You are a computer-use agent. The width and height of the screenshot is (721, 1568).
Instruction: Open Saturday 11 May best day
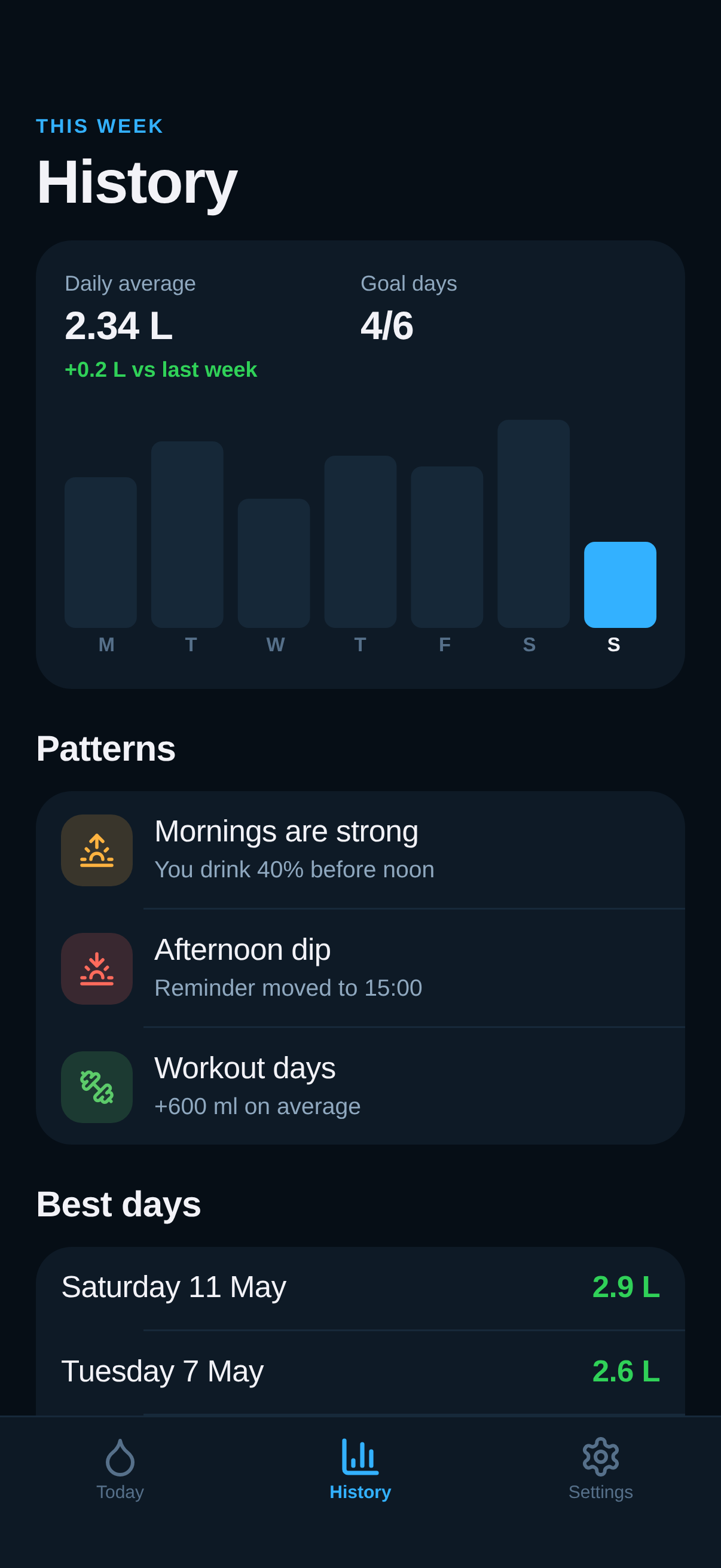(360, 1288)
